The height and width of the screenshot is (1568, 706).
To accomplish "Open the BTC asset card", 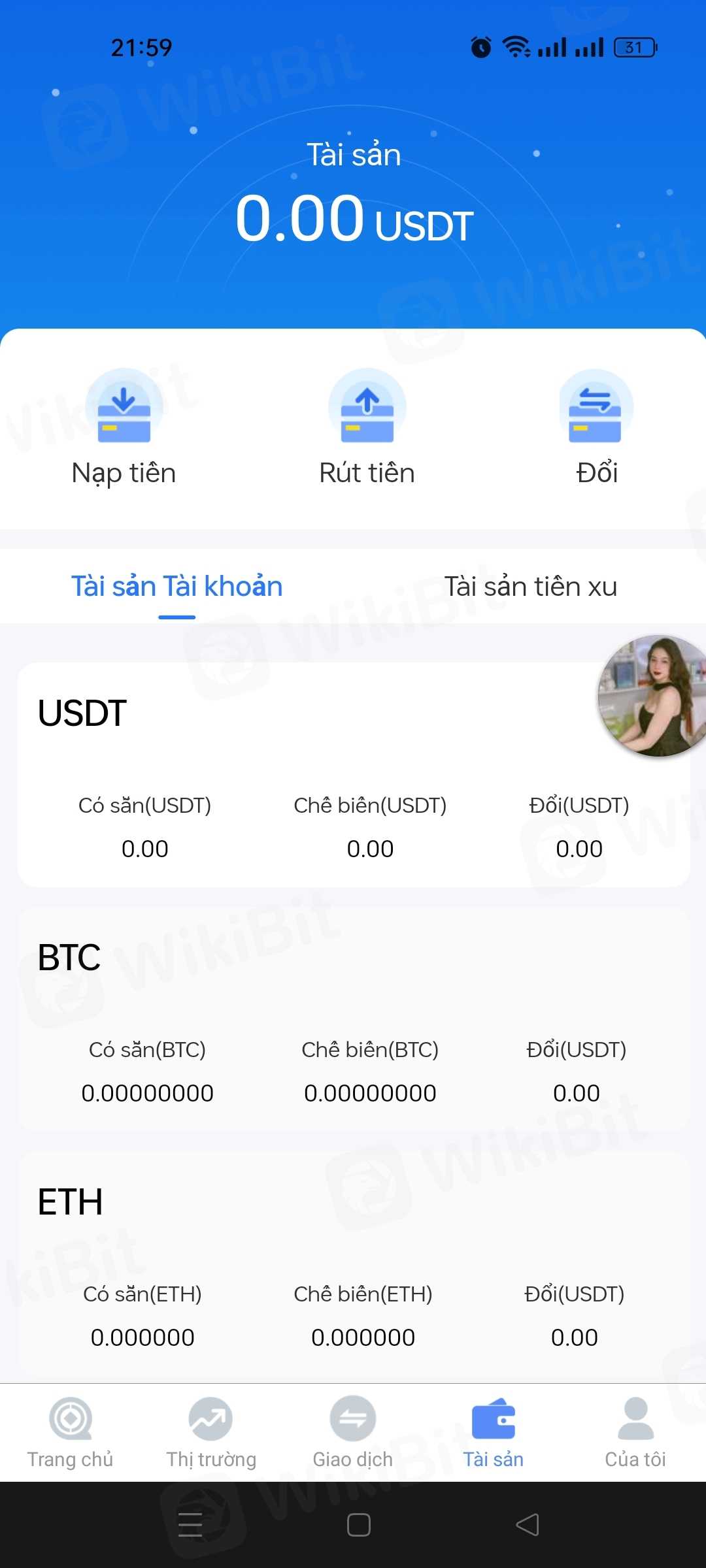I will point(353,1019).
